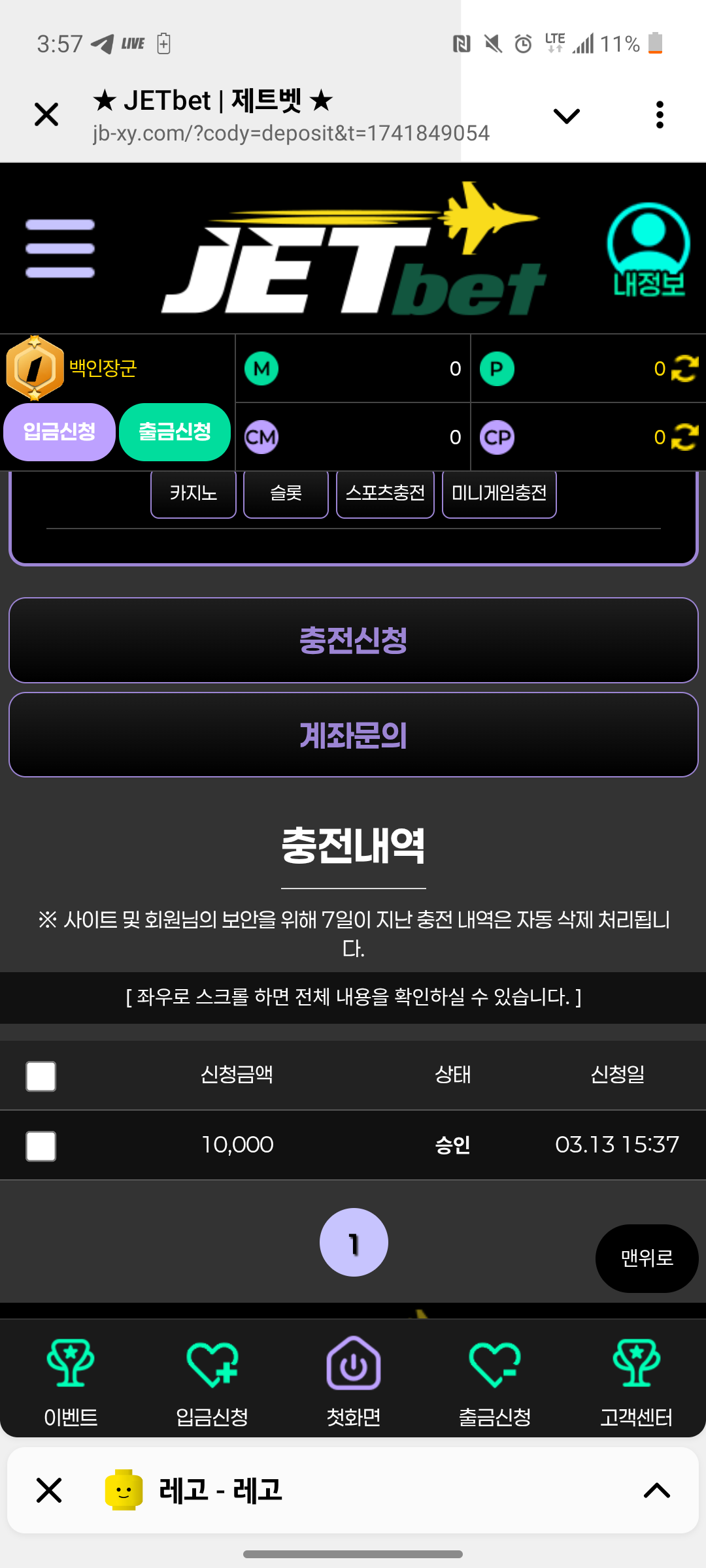Tap the purple 입금신청 button under username
The height and width of the screenshot is (1568, 706).
(x=59, y=432)
